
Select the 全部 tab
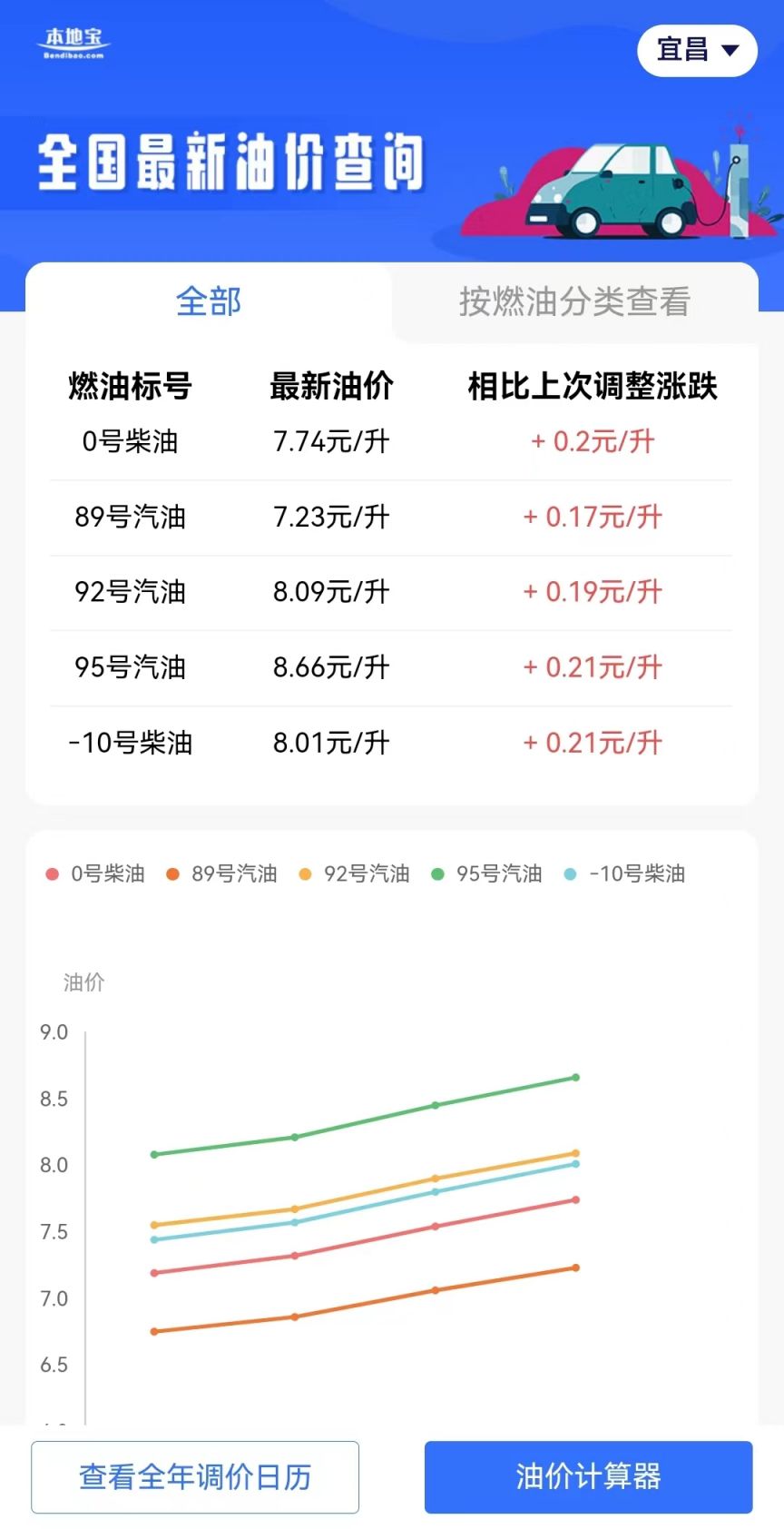(209, 302)
